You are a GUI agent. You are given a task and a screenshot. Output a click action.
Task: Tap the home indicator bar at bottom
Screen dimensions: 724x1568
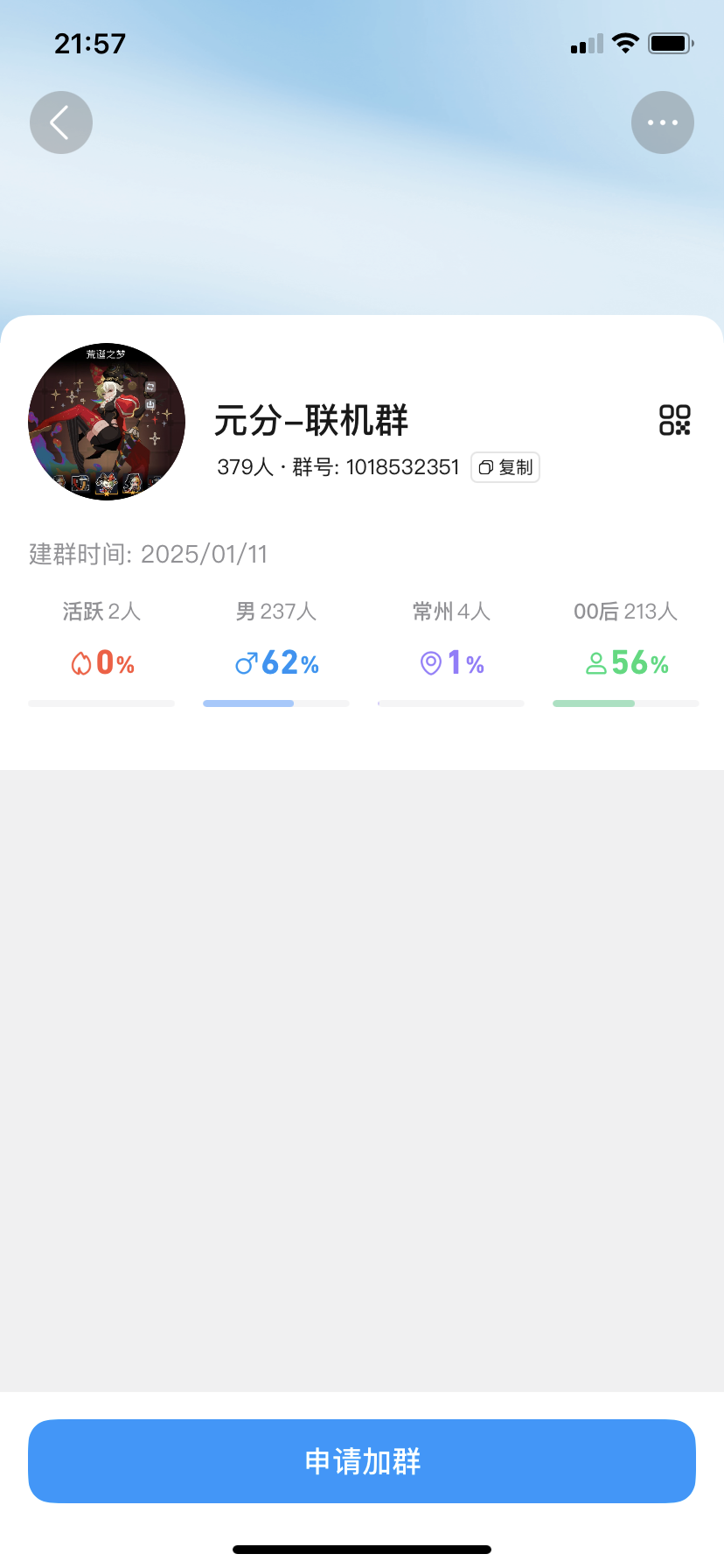coord(362,1547)
